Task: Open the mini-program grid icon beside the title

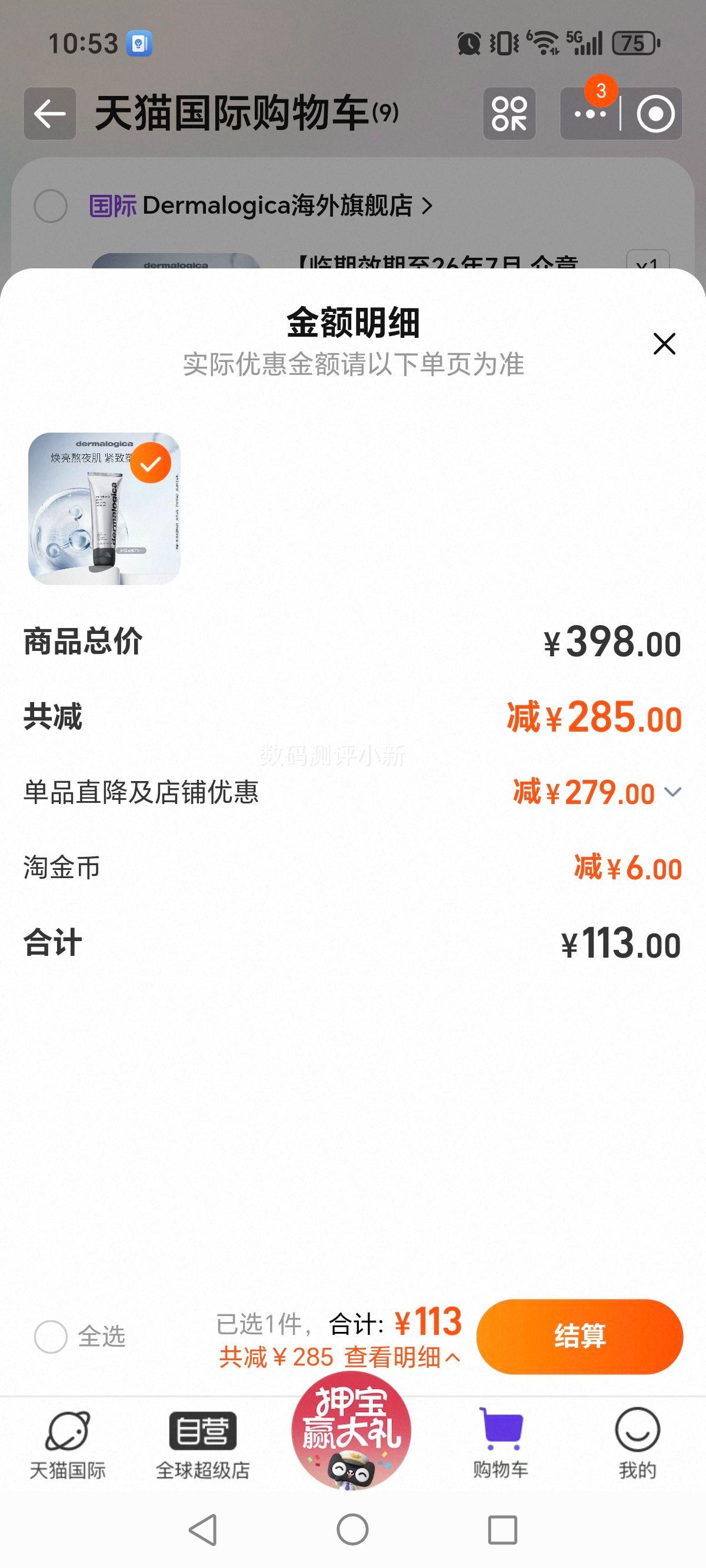Action: pyautogui.click(x=511, y=113)
